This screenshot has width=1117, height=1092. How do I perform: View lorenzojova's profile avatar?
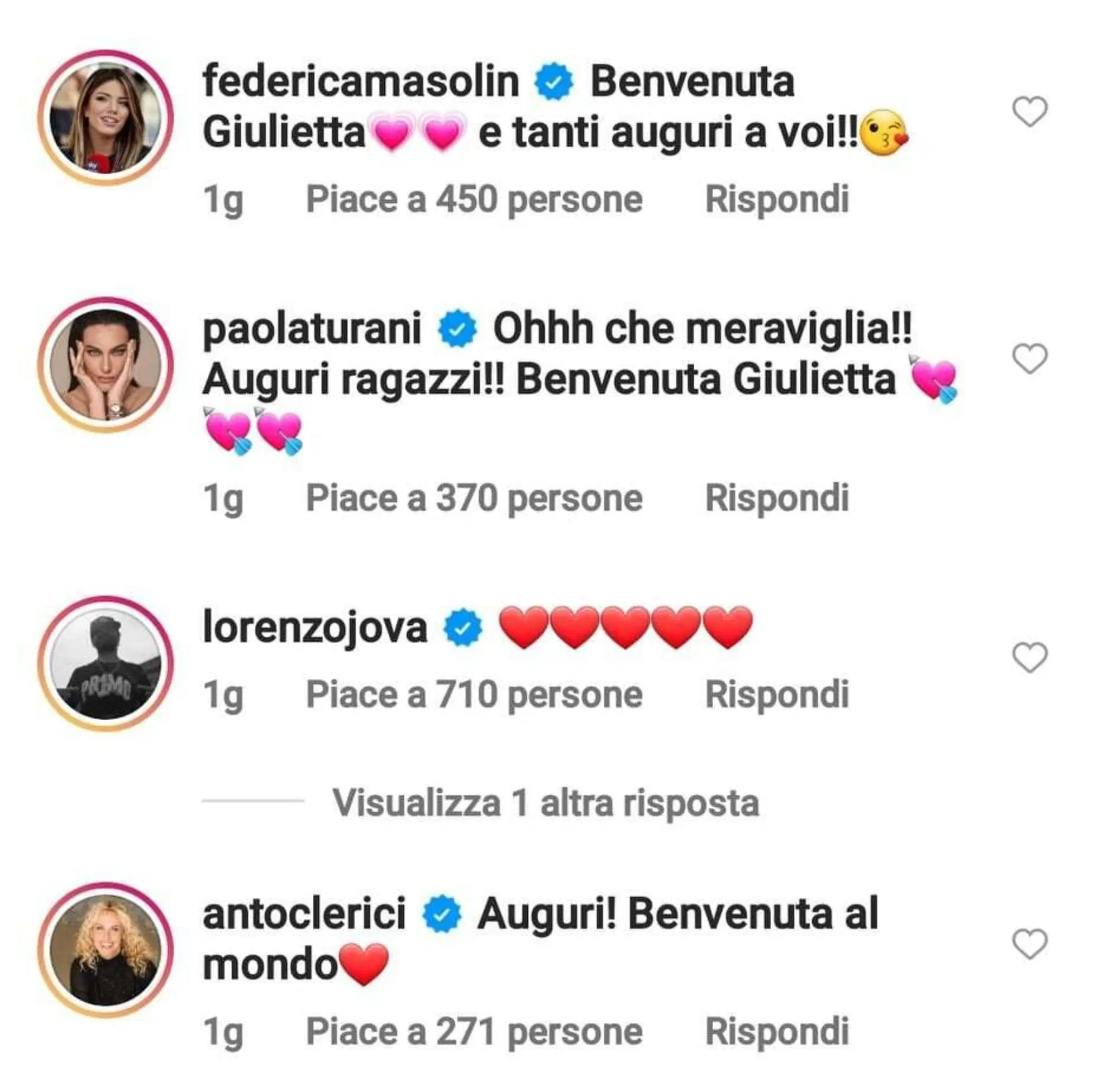106,664
